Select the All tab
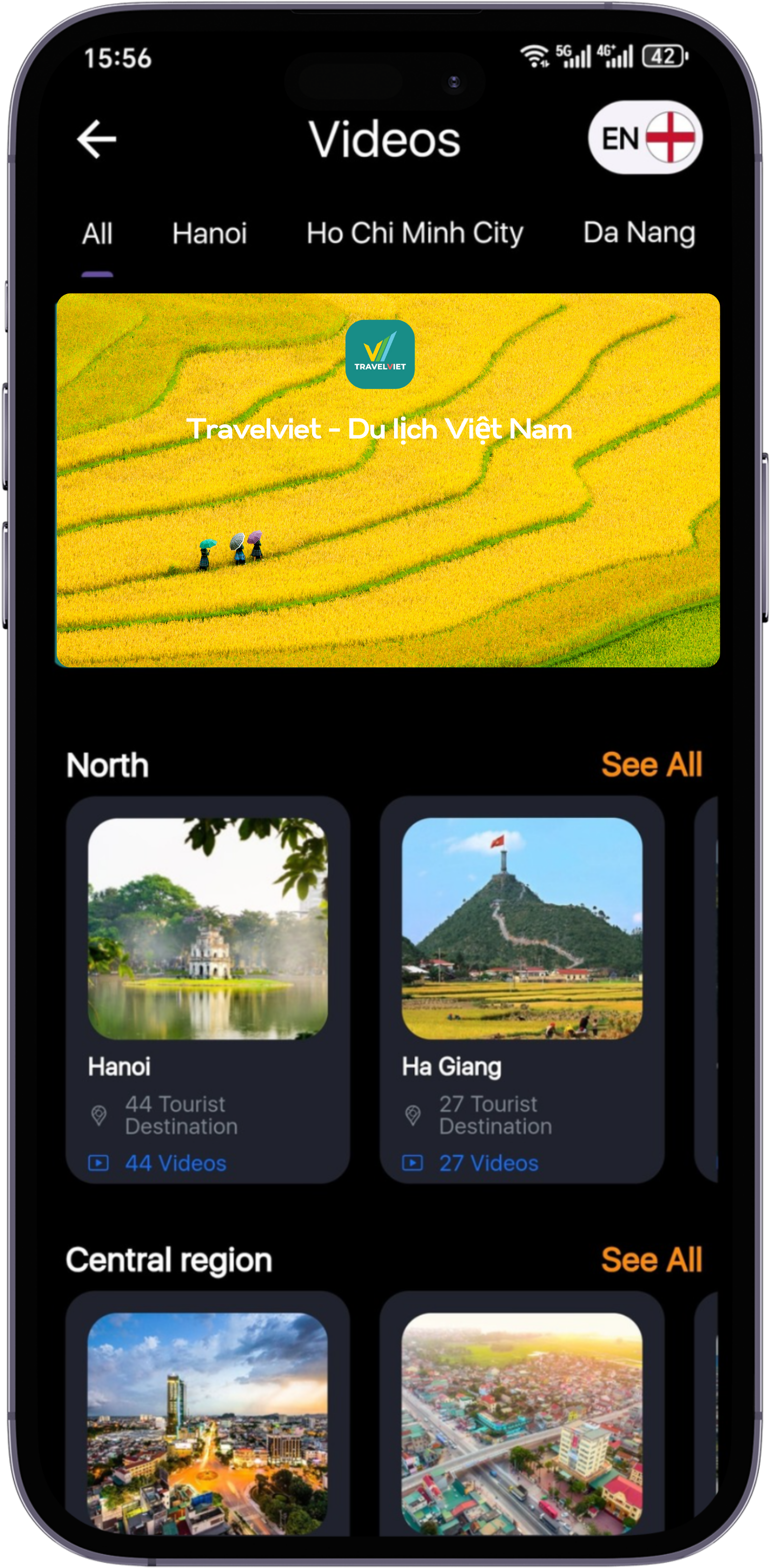784x1568 pixels. click(98, 234)
